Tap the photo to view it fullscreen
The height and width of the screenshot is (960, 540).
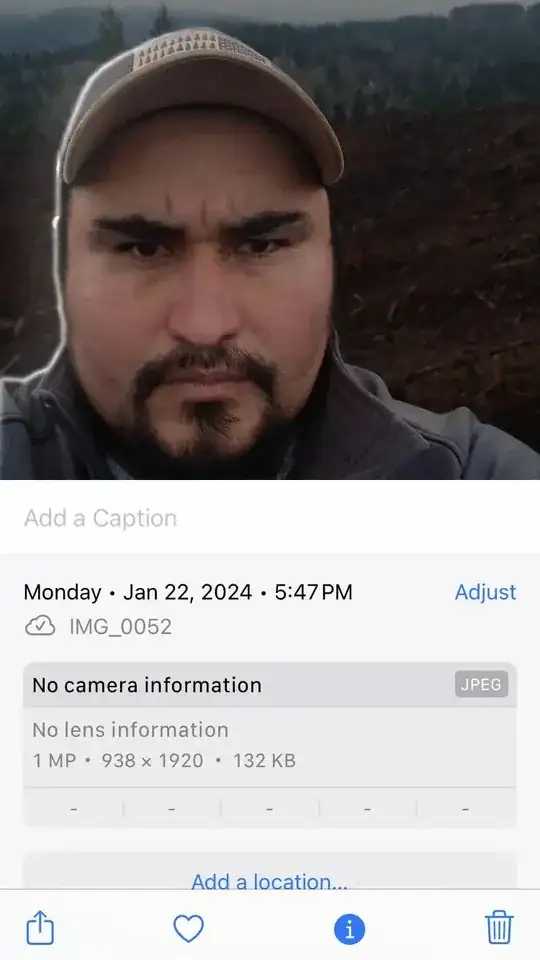click(270, 240)
